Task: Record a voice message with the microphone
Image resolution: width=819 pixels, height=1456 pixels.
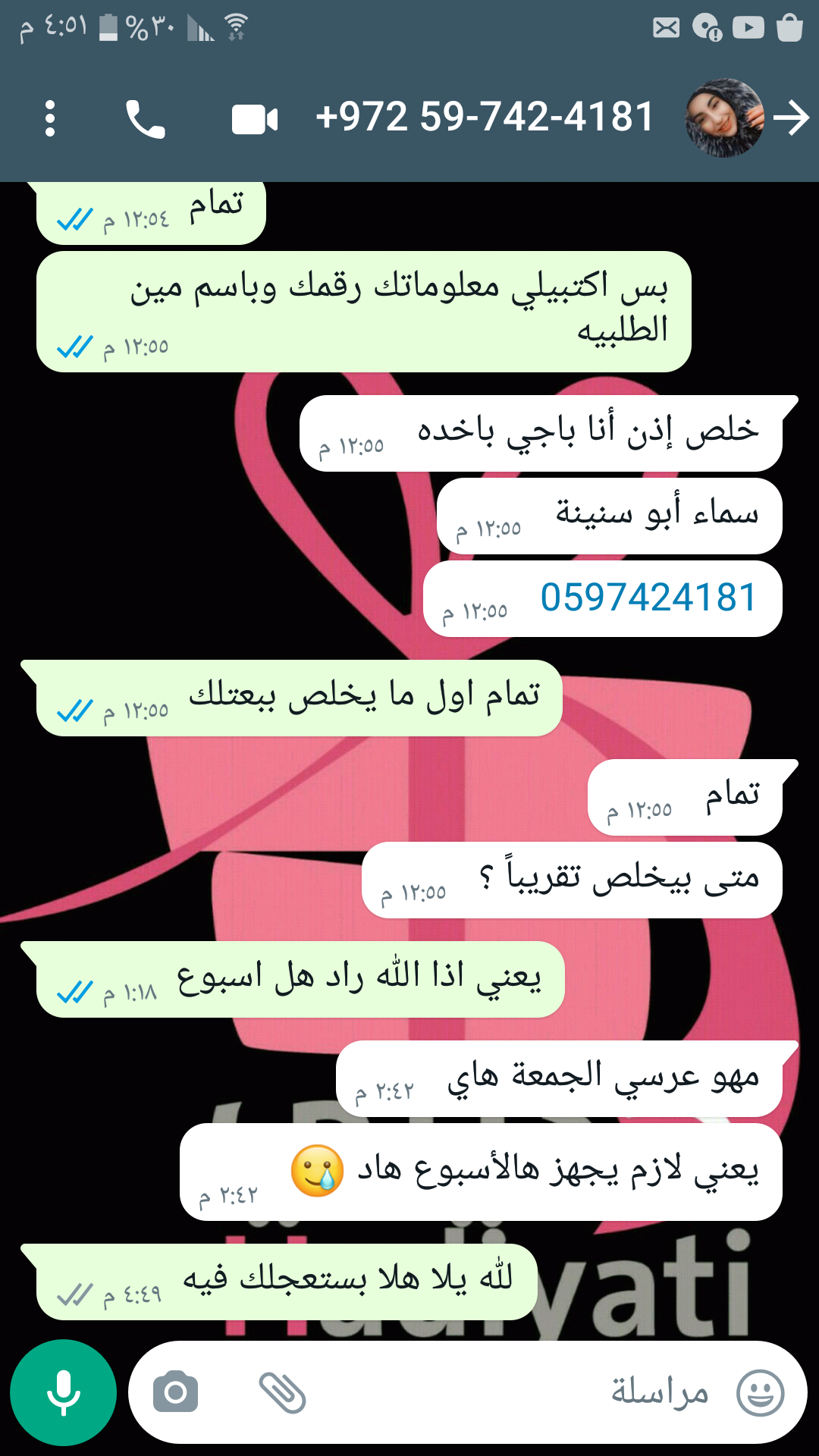Action: tap(63, 1392)
